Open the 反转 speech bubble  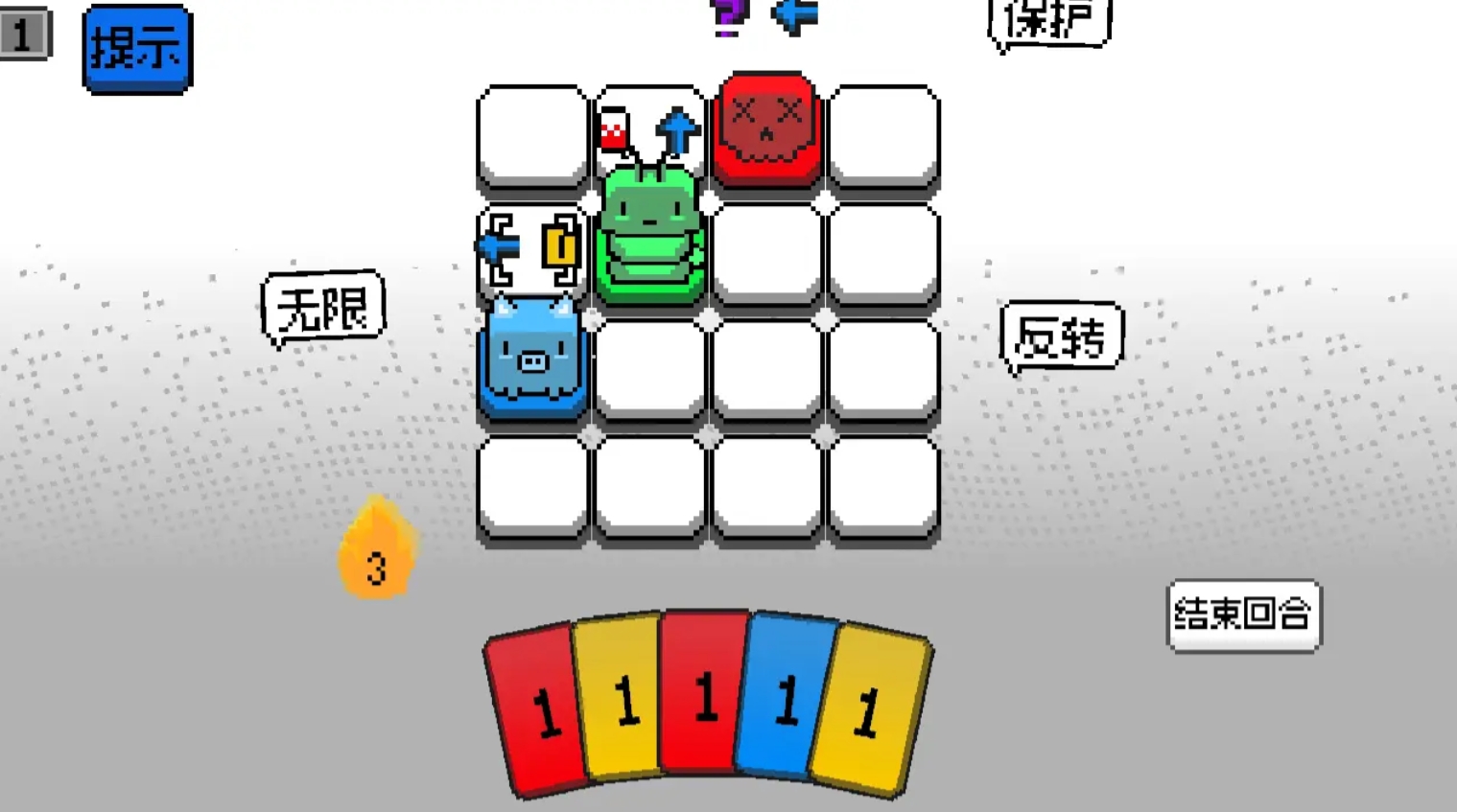(1061, 336)
